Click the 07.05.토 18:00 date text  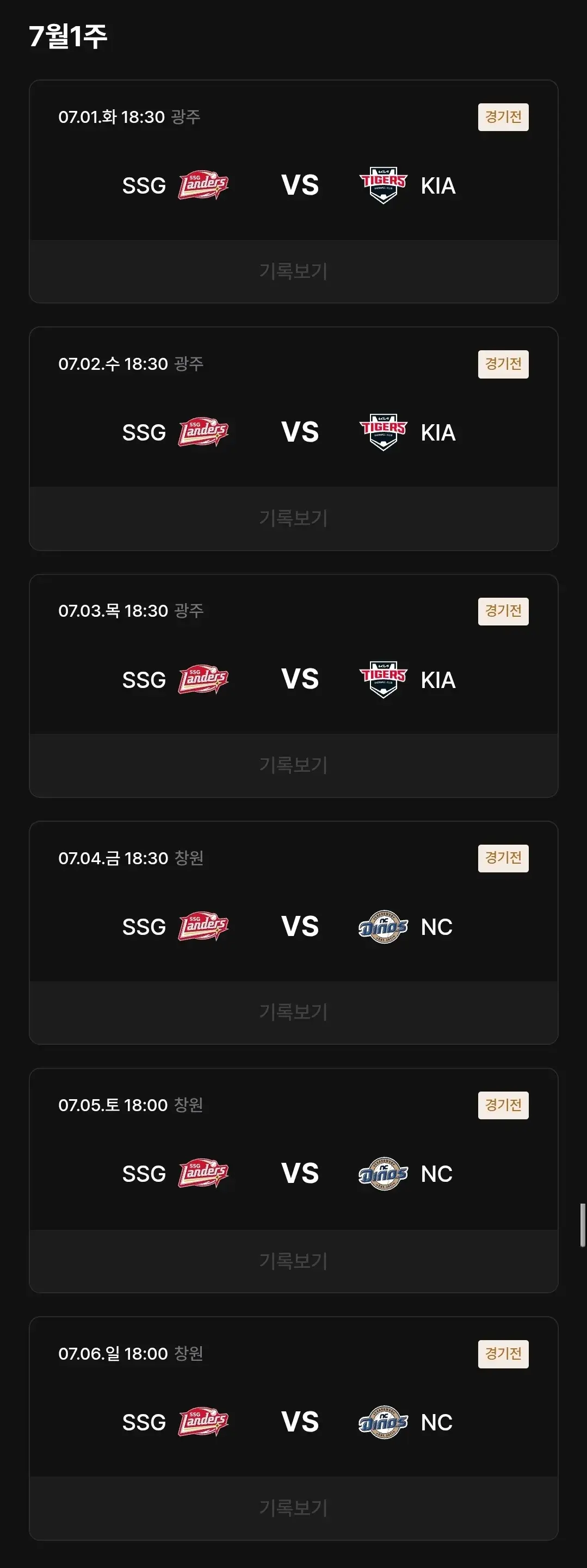(113, 1105)
